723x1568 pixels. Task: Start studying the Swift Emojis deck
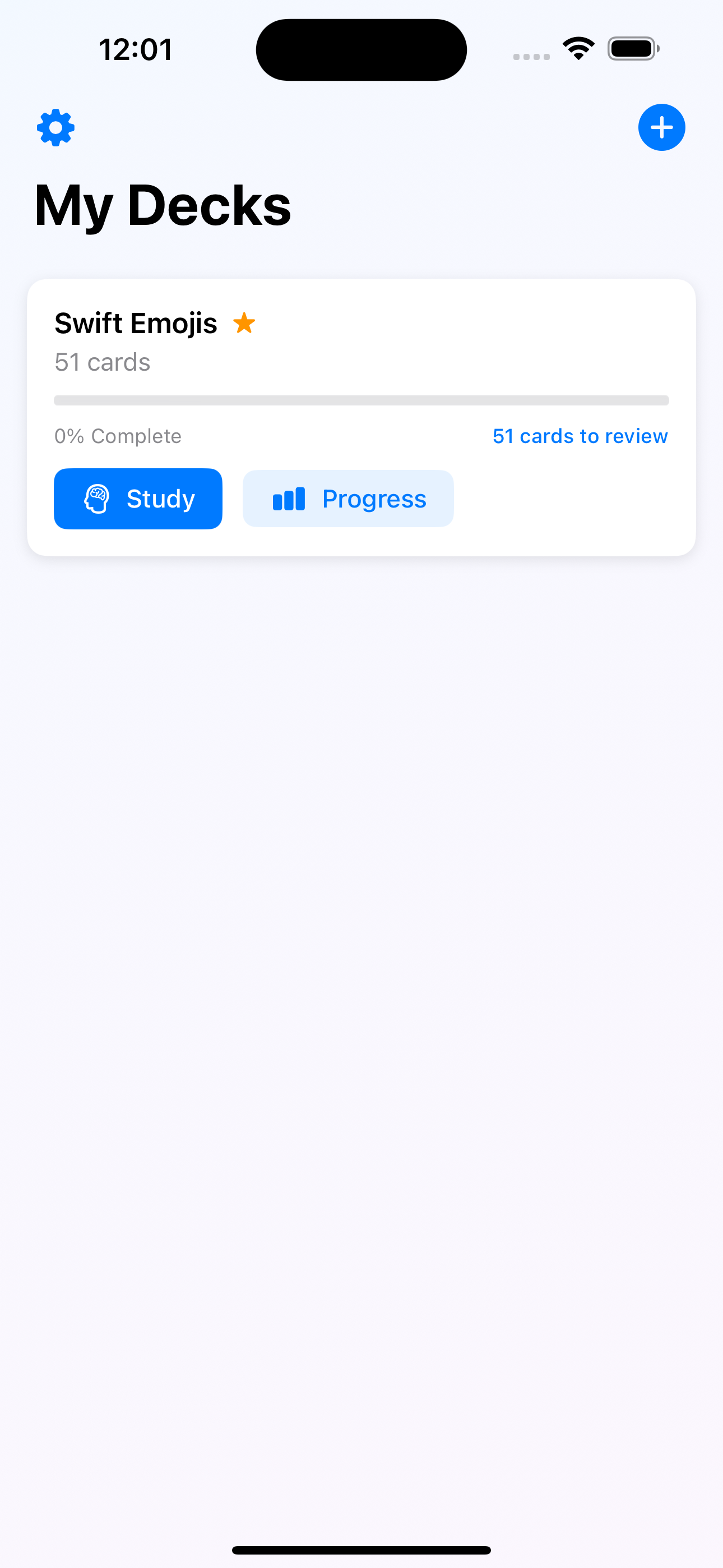coord(138,499)
